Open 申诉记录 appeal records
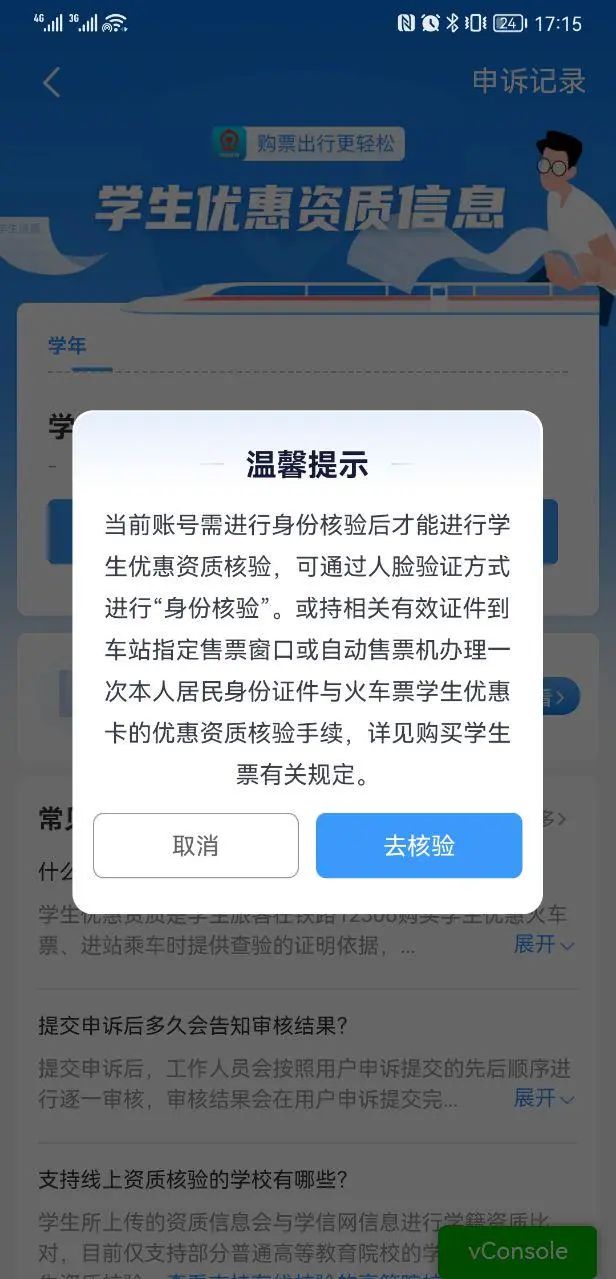Screen dimensions: 616x1279 point(529,81)
